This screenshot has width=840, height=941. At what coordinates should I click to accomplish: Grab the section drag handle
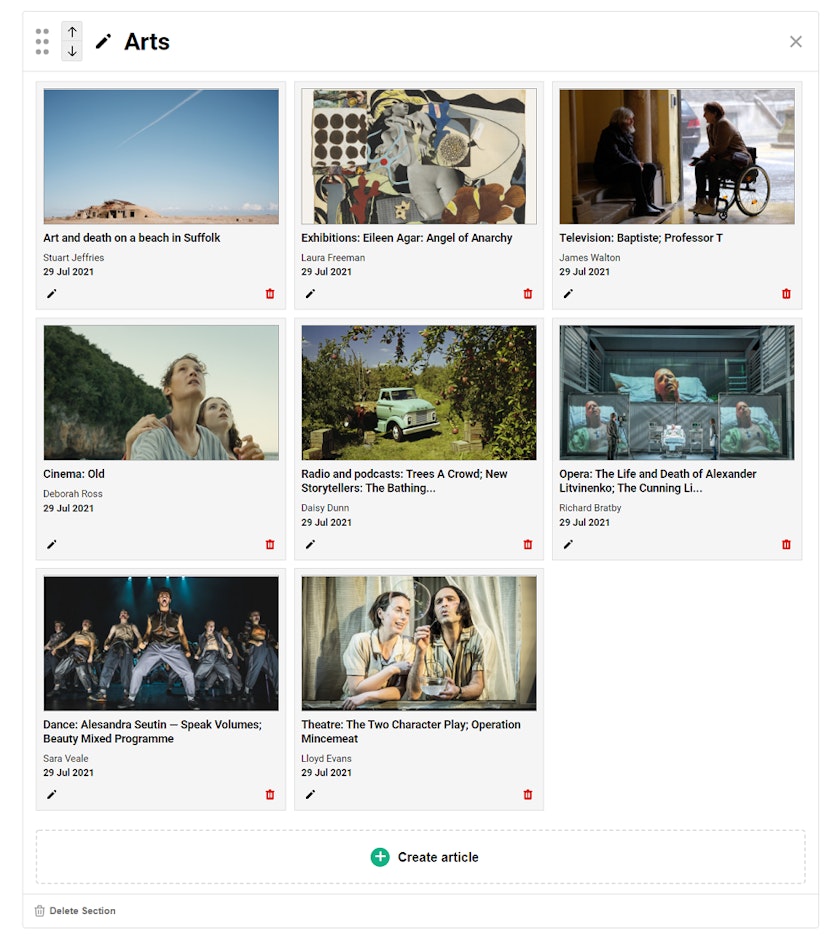coord(42,42)
